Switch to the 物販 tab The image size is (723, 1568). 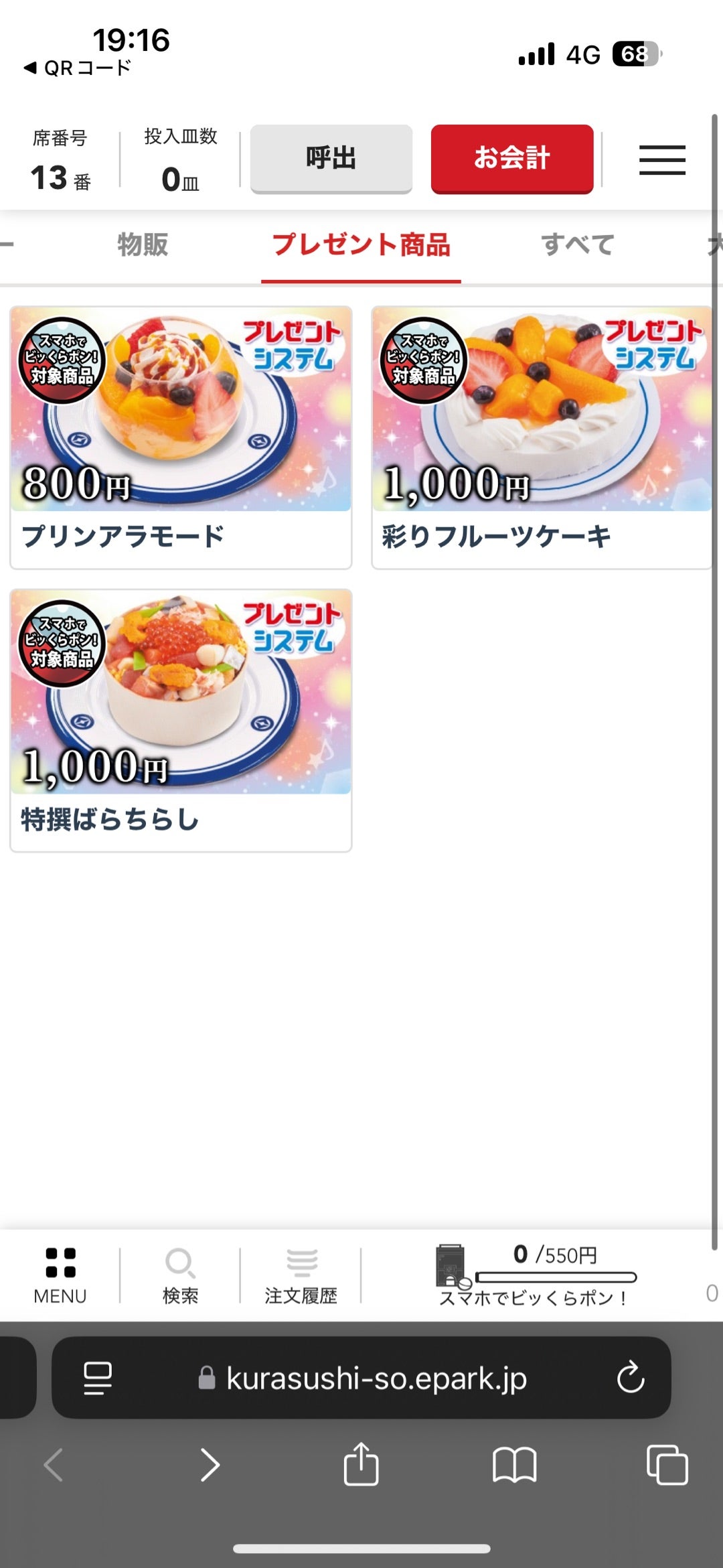click(143, 244)
